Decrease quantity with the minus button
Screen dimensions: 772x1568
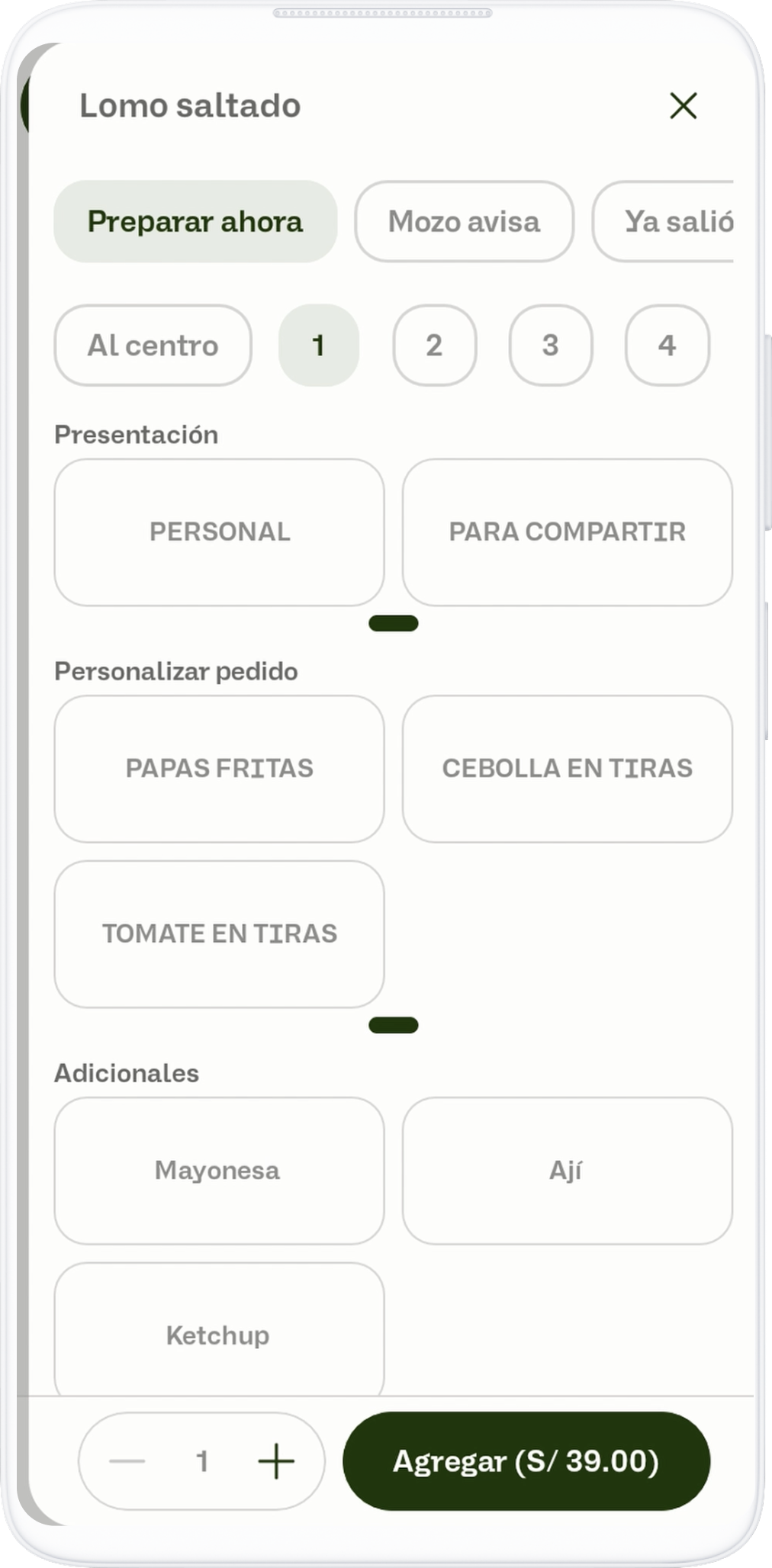pyautogui.click(x=127, y=1461)
